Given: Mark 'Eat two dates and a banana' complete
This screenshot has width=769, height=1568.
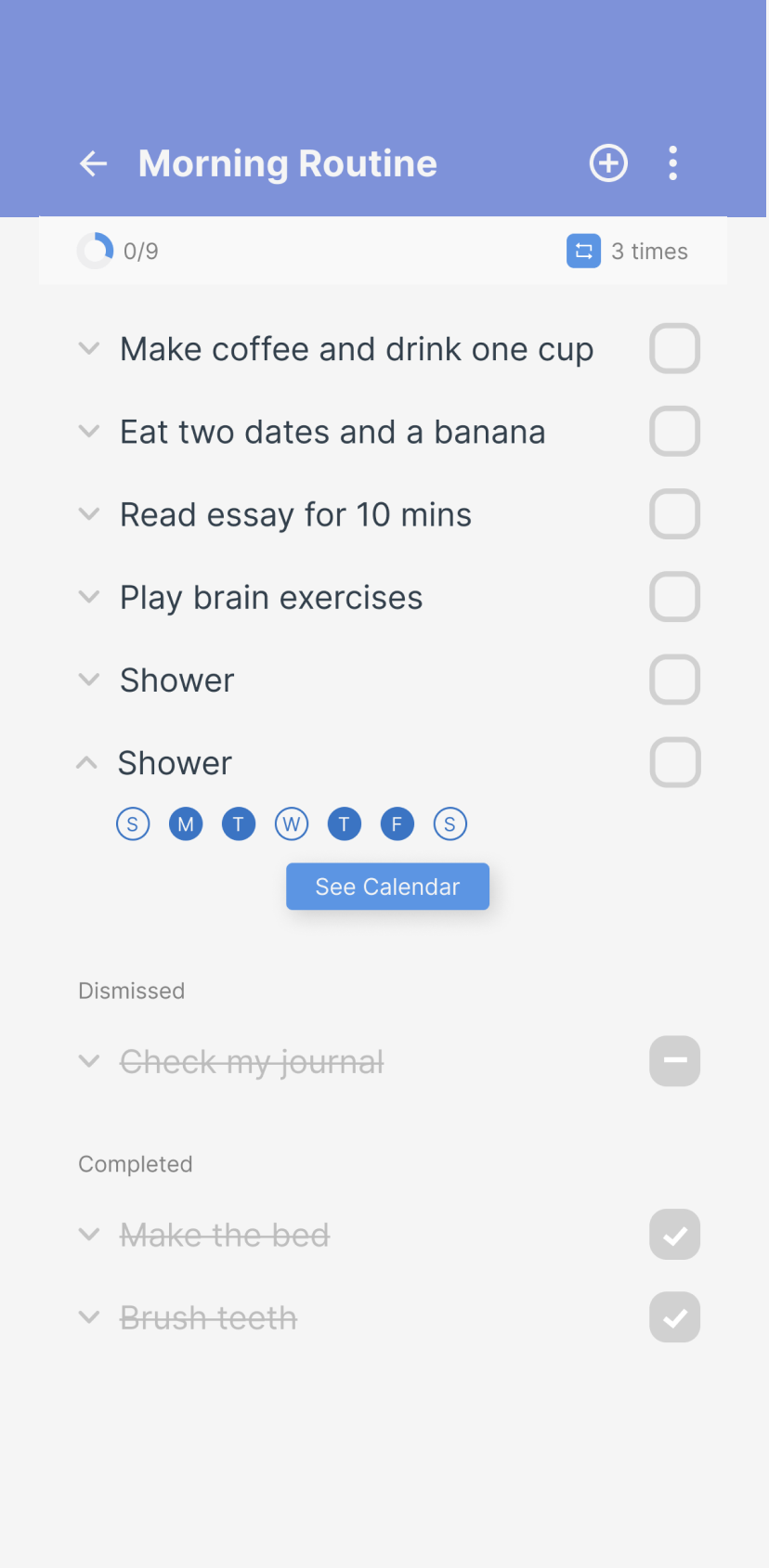Looking at the screenshot, I should point(674,431).
